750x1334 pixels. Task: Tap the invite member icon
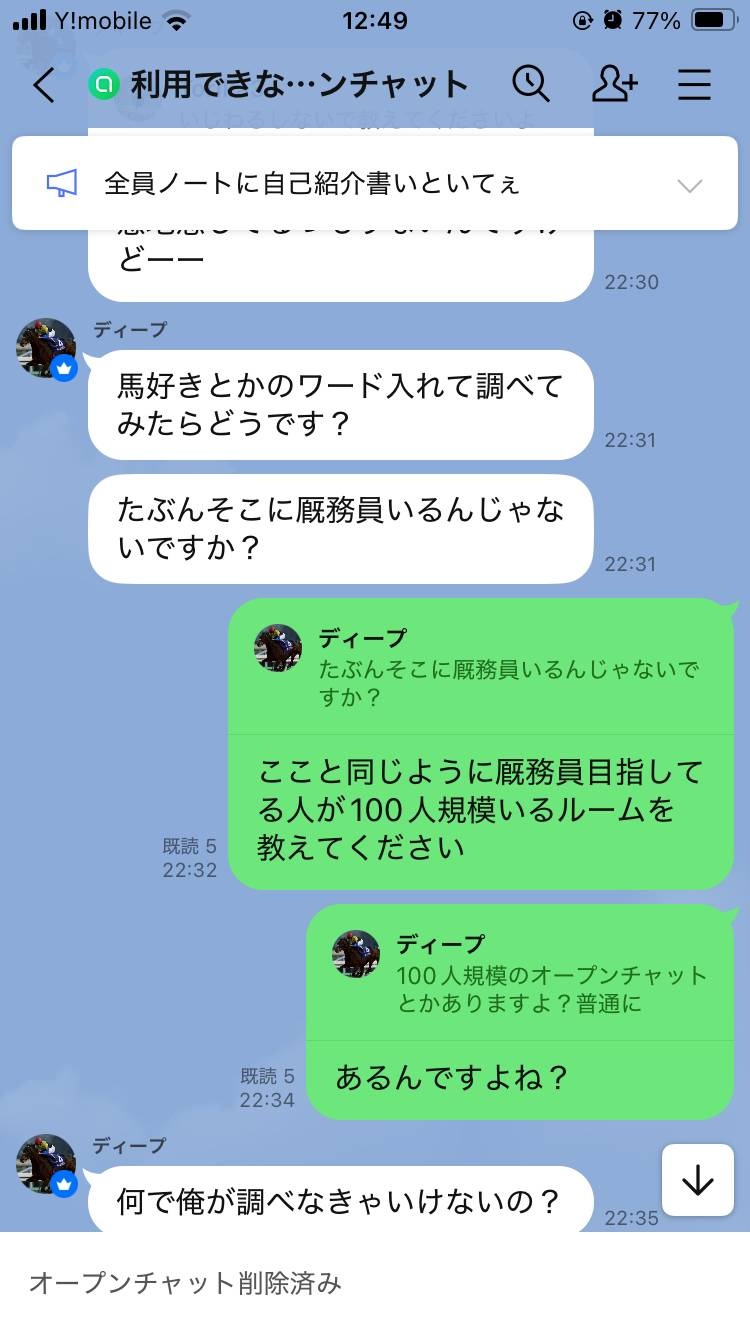coord(614,86)
